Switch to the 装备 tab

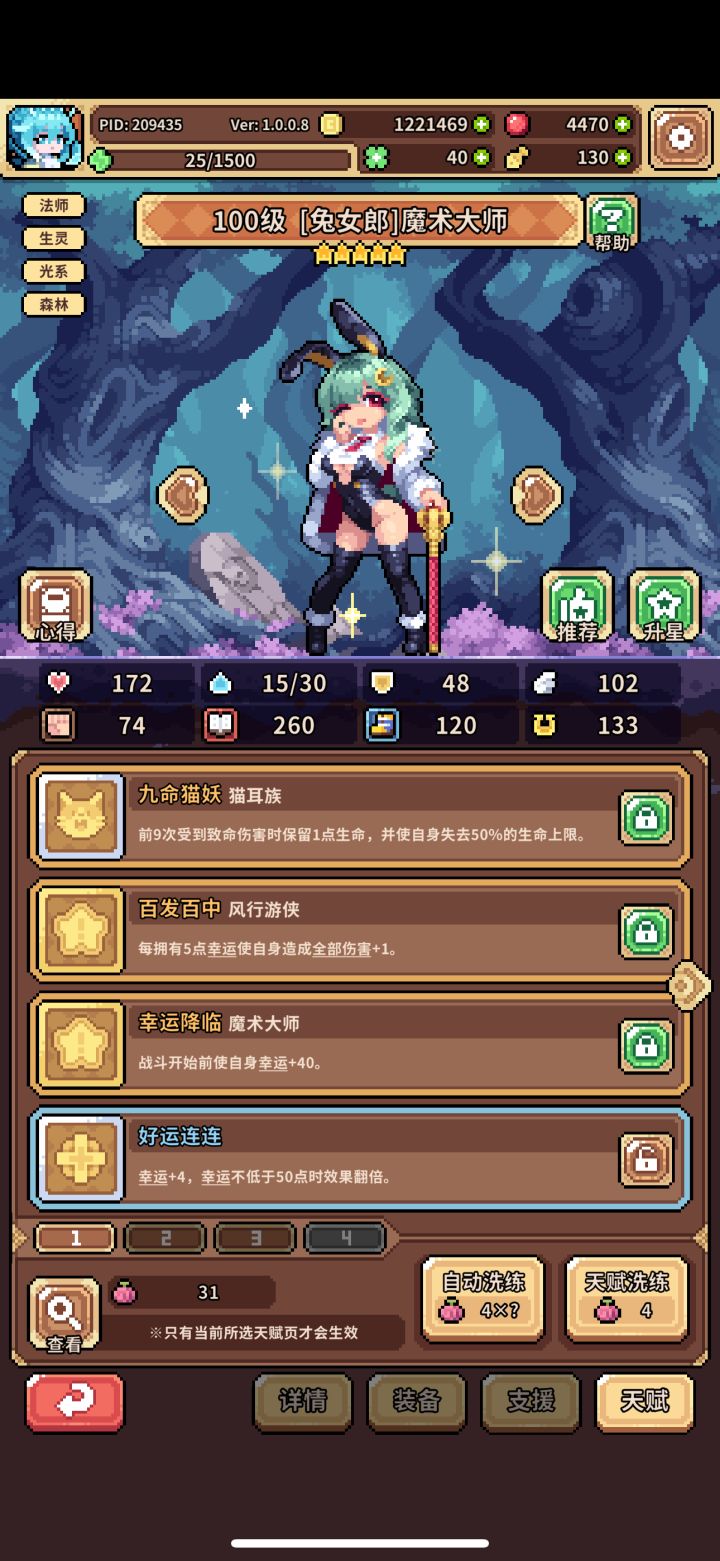(x=416, y=1403)
